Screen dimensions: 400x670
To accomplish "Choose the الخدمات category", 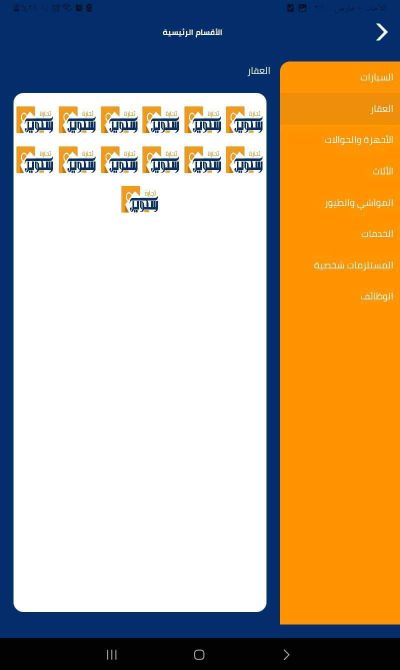I will pos(340,234).
